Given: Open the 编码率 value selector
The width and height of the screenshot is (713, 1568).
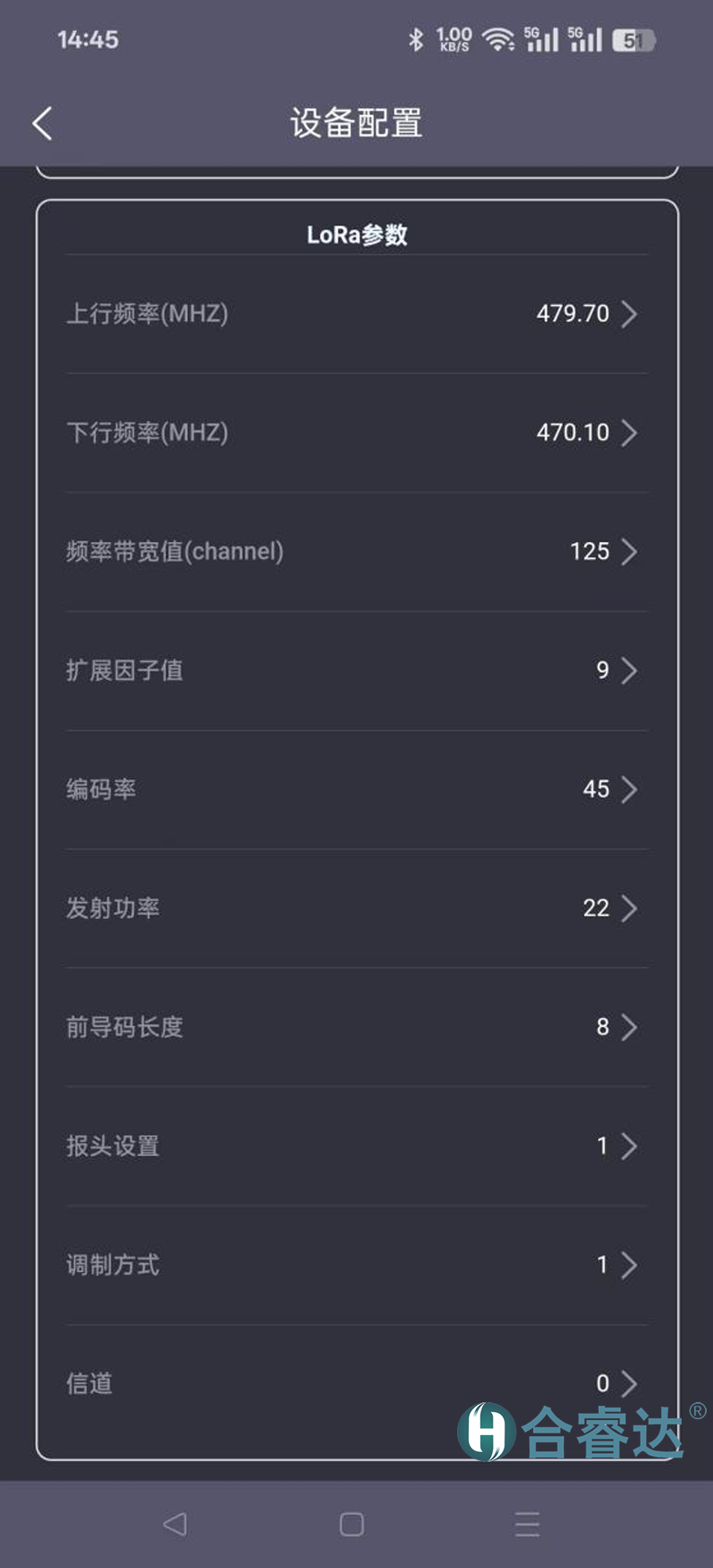Looking at the screenshot, I should 356,789.
